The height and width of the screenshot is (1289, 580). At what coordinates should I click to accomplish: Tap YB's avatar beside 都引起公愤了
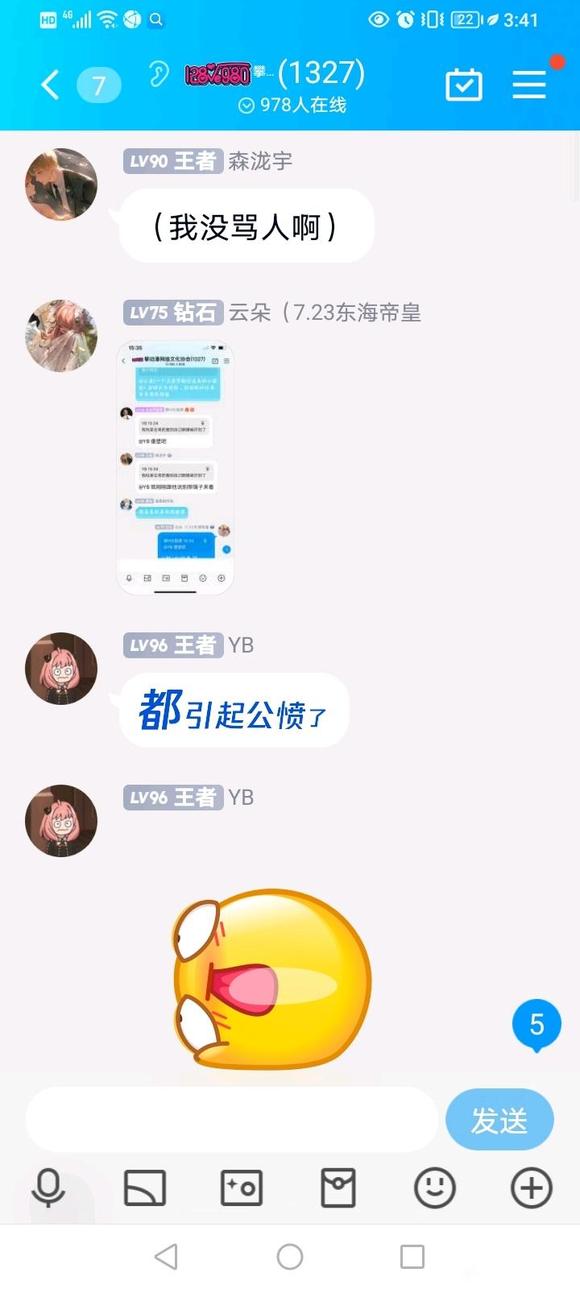pyautogui.click(x=61, y=668)
